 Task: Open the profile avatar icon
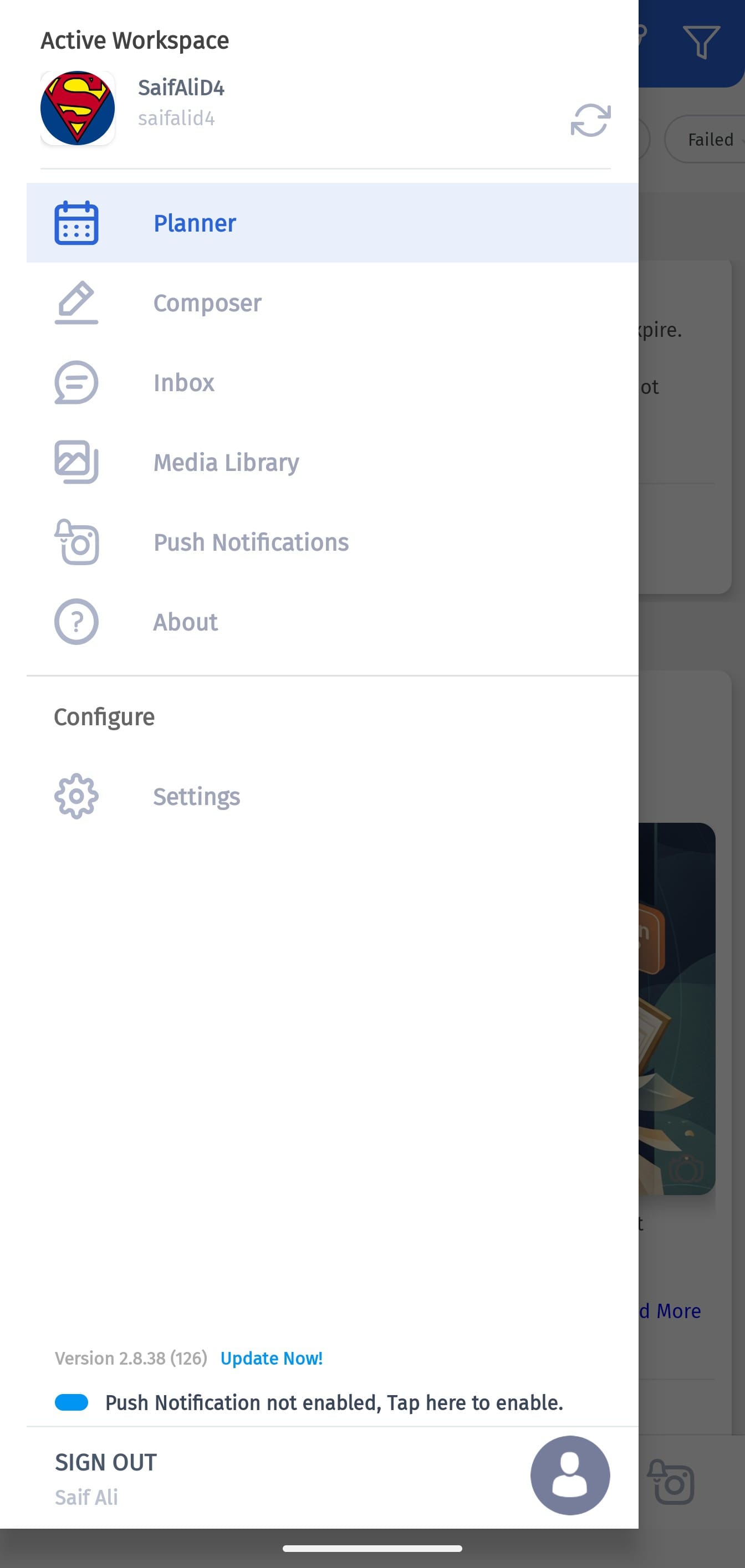tap(570, 1475)
